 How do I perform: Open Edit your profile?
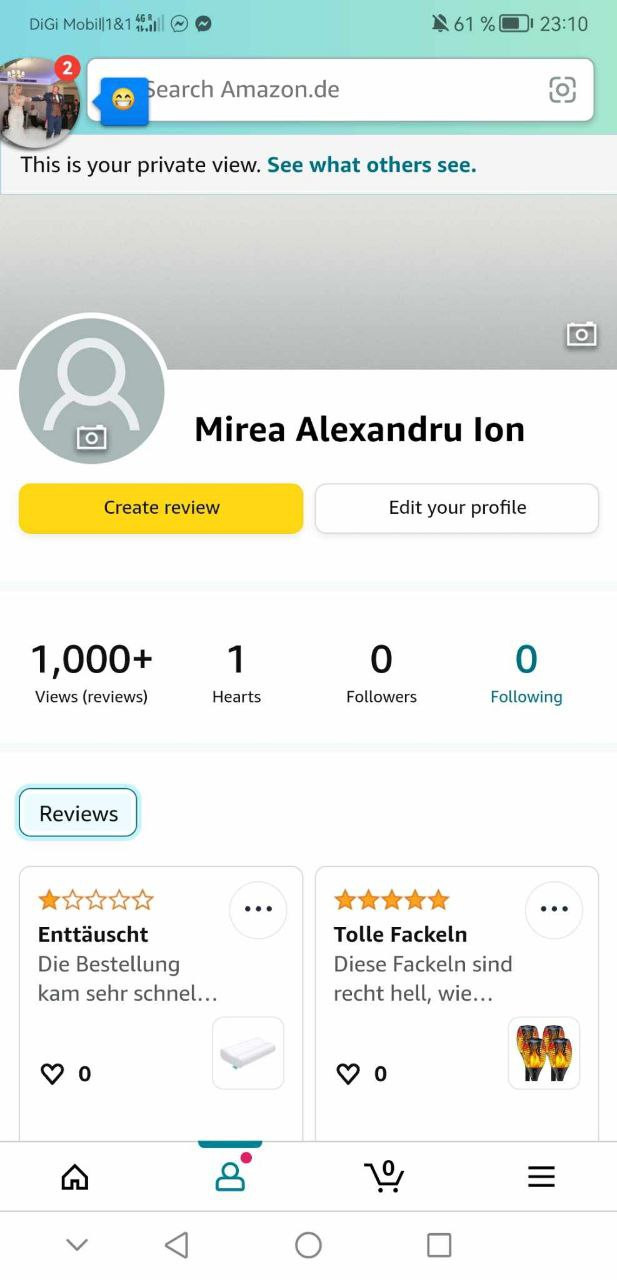(457, 508)
